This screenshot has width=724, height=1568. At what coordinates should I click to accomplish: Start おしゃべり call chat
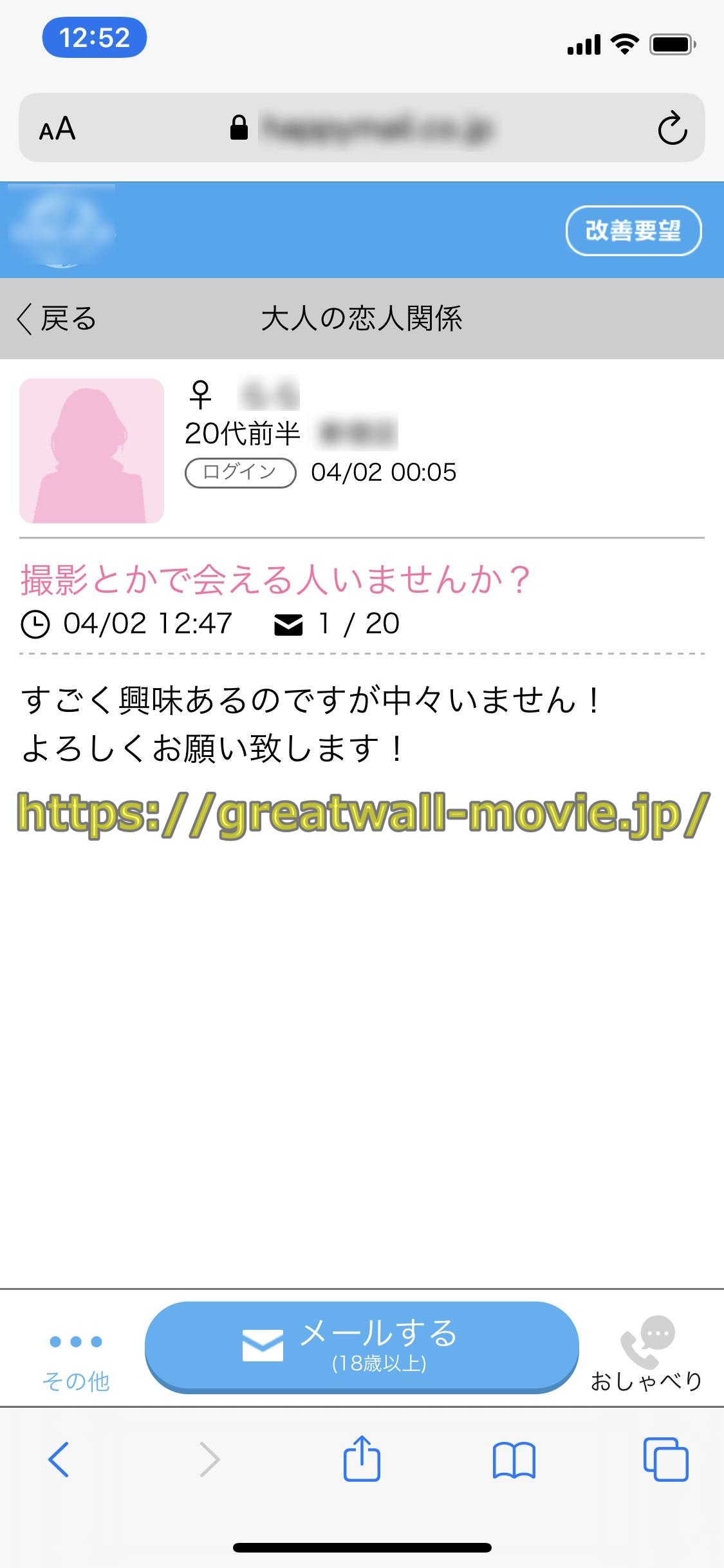click(x=646, y=1352)
